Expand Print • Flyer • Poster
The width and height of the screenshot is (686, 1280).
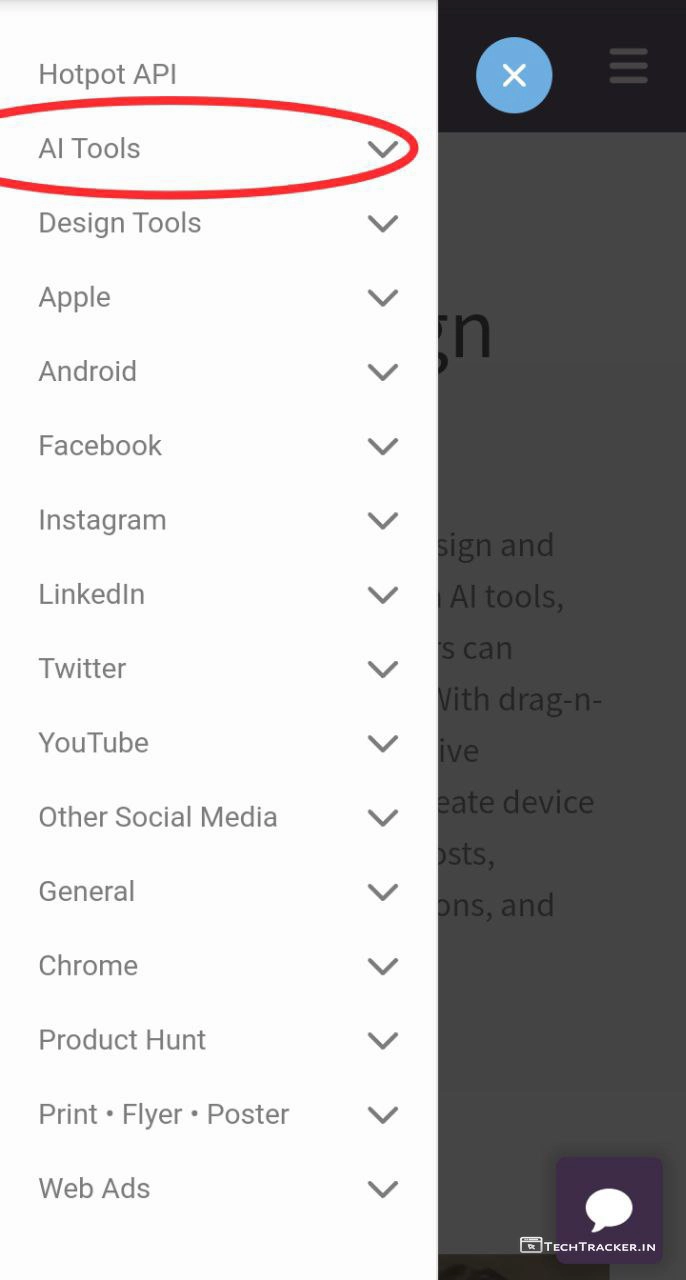(x=383, y=1114)
